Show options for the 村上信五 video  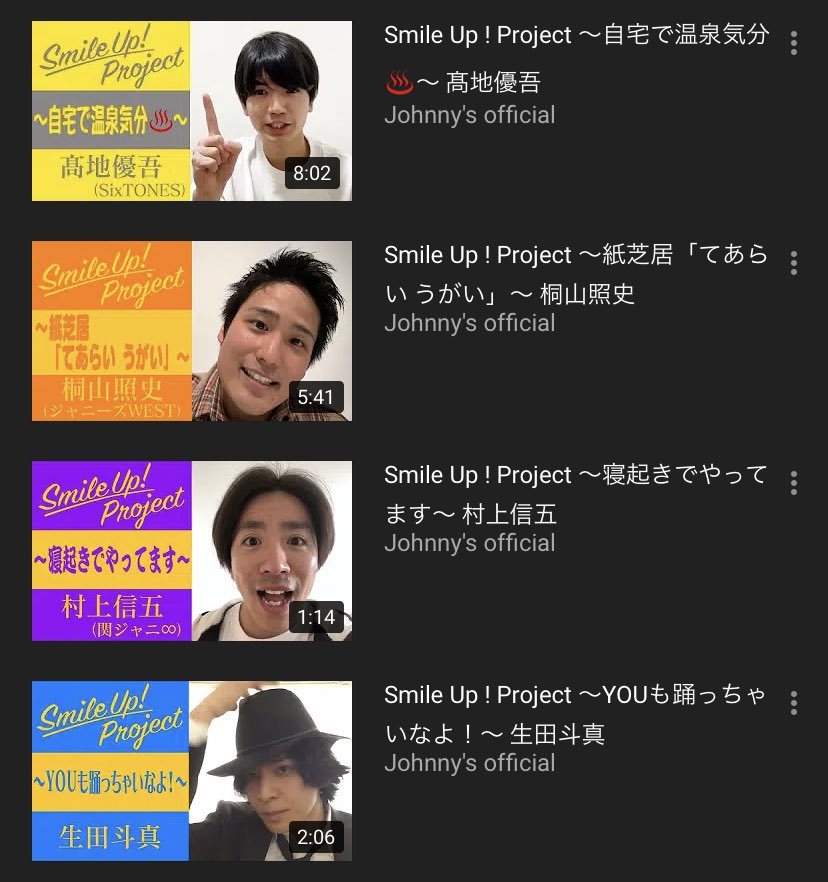click(793, 483)
